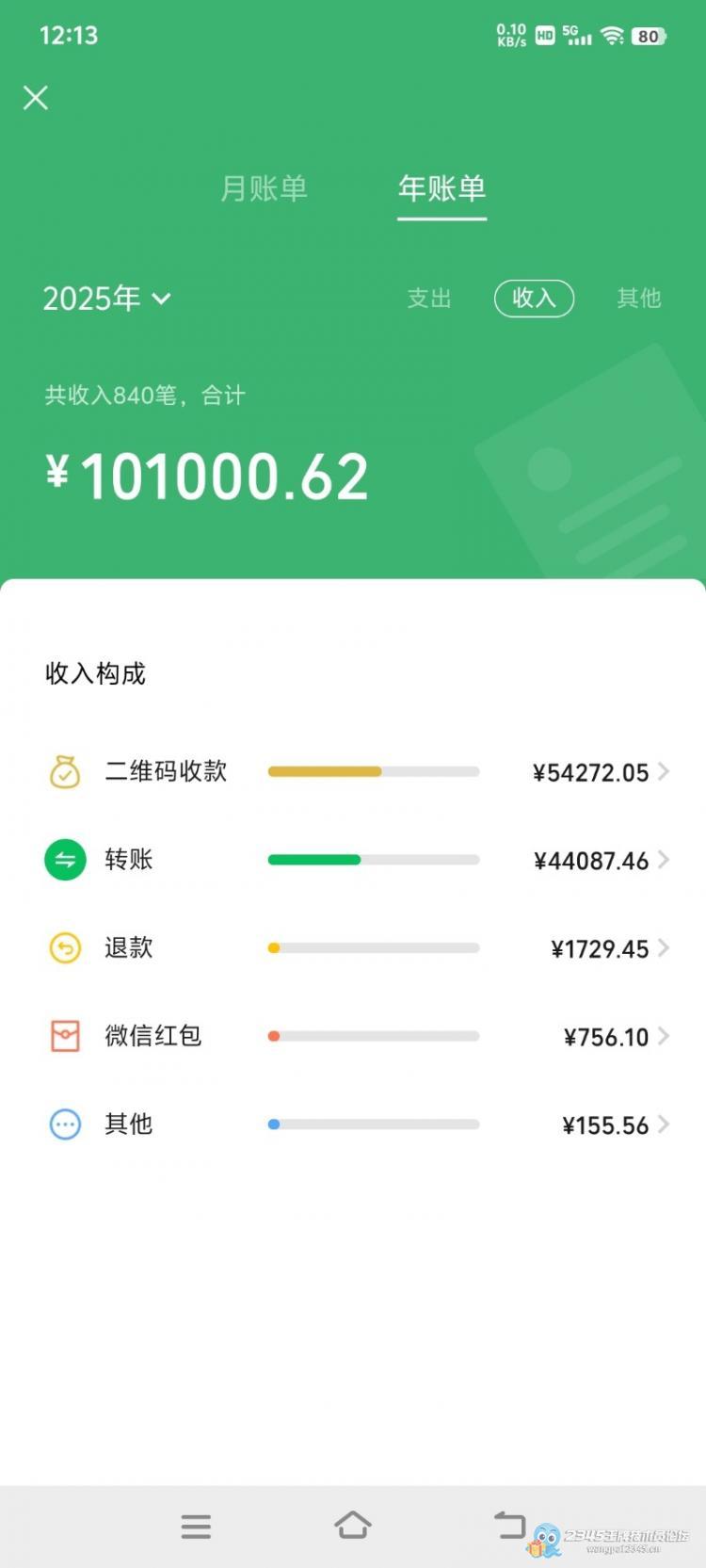706x1568 pixels.
Task: Go to the system home screen
Action: (x=353, y=1526)
